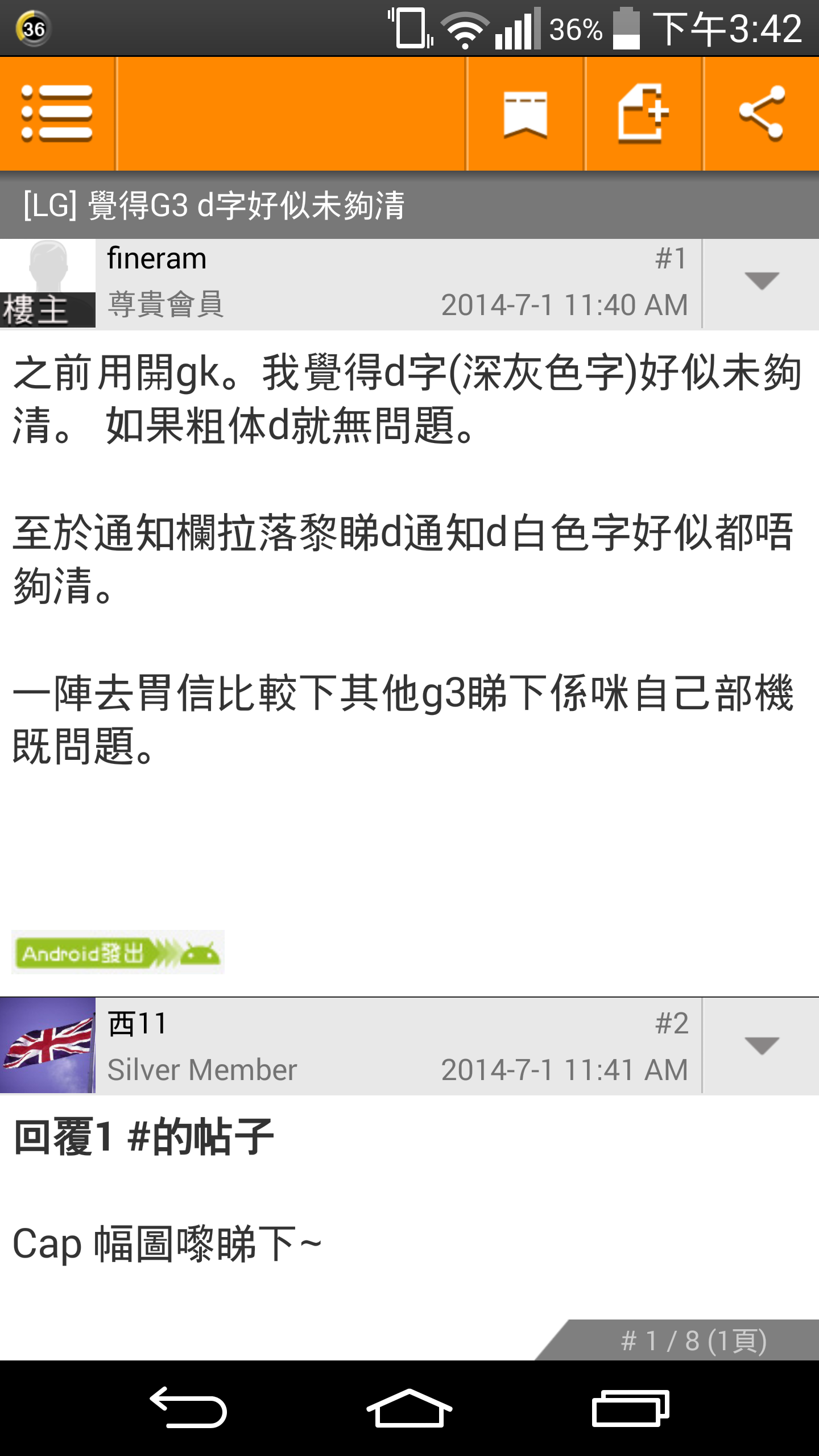Tap the new reply icon
Viewport: 819px width, 1456px height.
643,114
